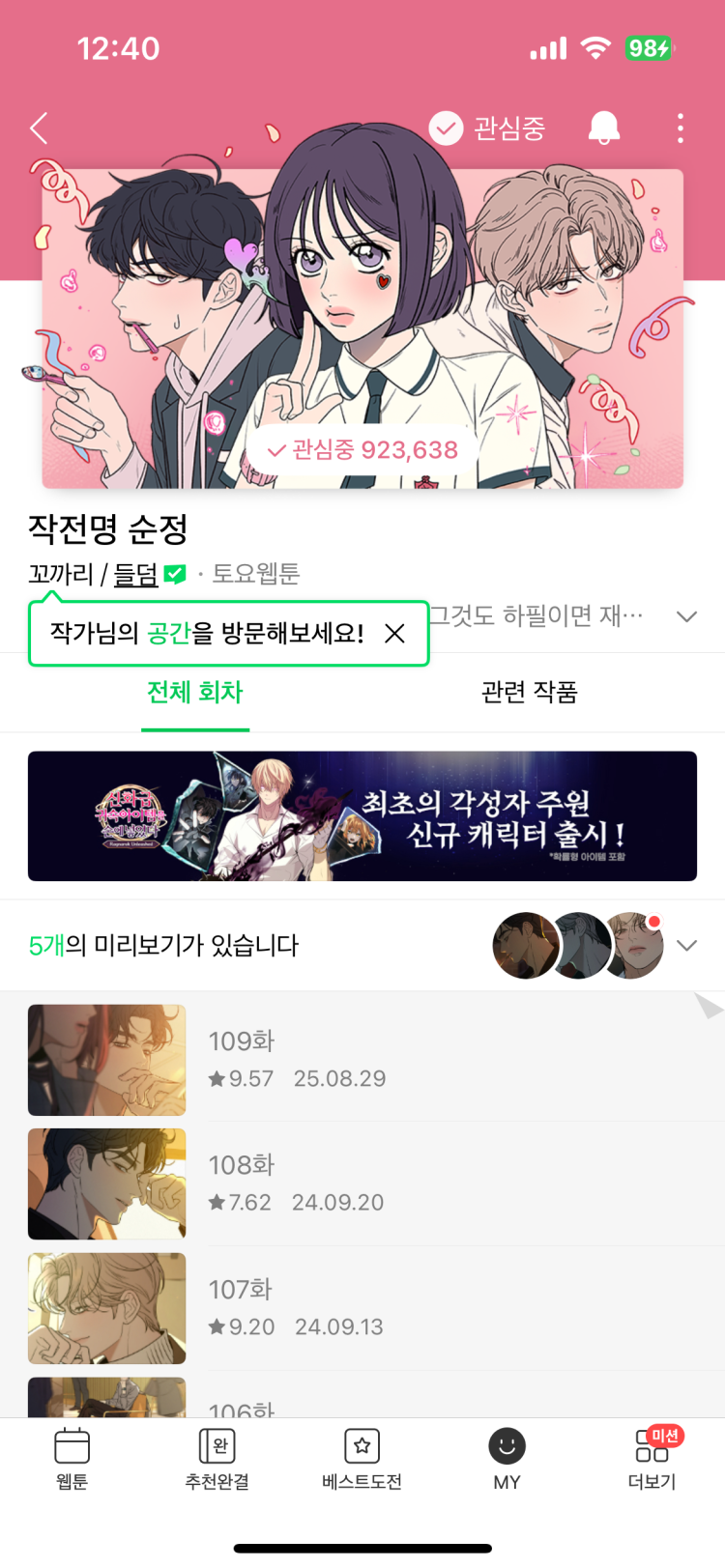Switch to the 전체 회차 tab

194,692
